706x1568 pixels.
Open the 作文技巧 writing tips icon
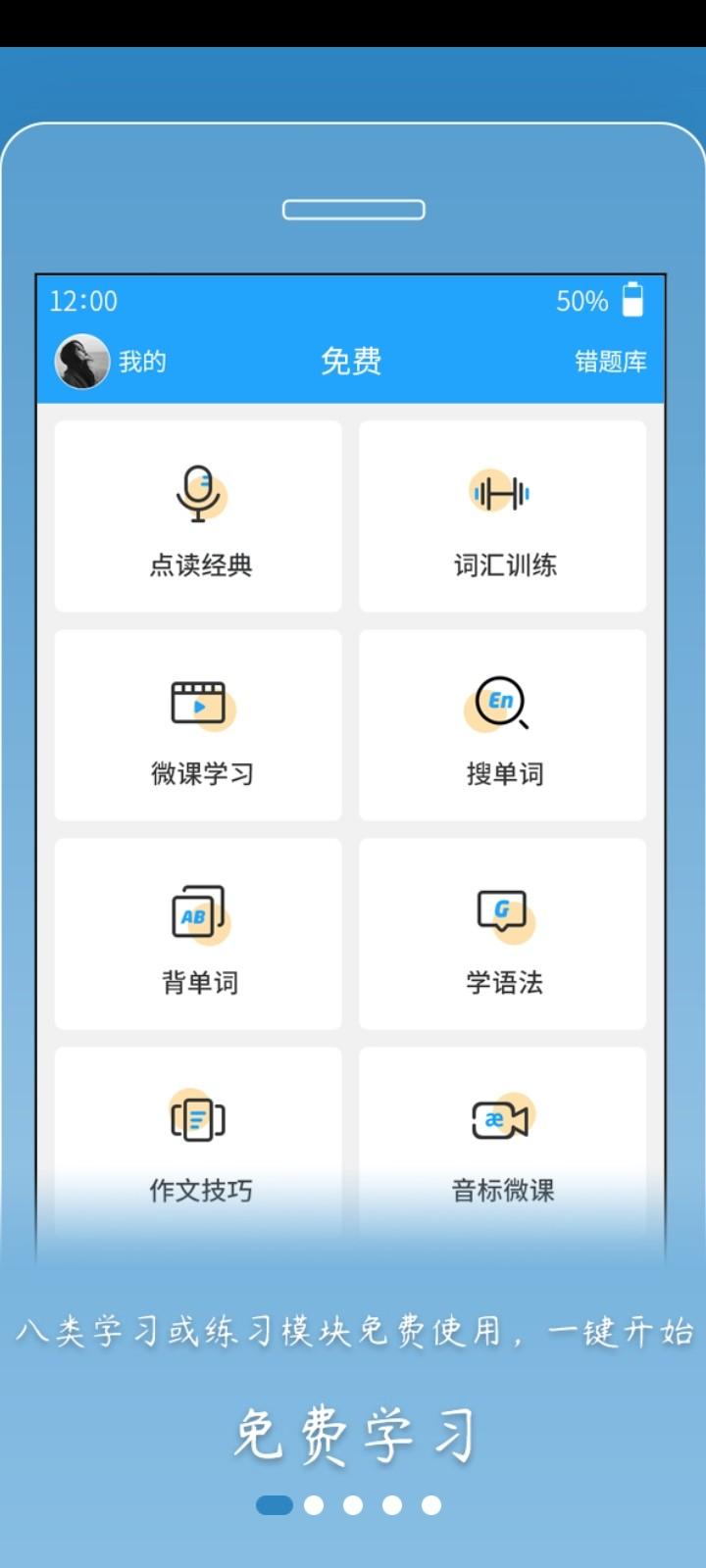[199, 1120]
